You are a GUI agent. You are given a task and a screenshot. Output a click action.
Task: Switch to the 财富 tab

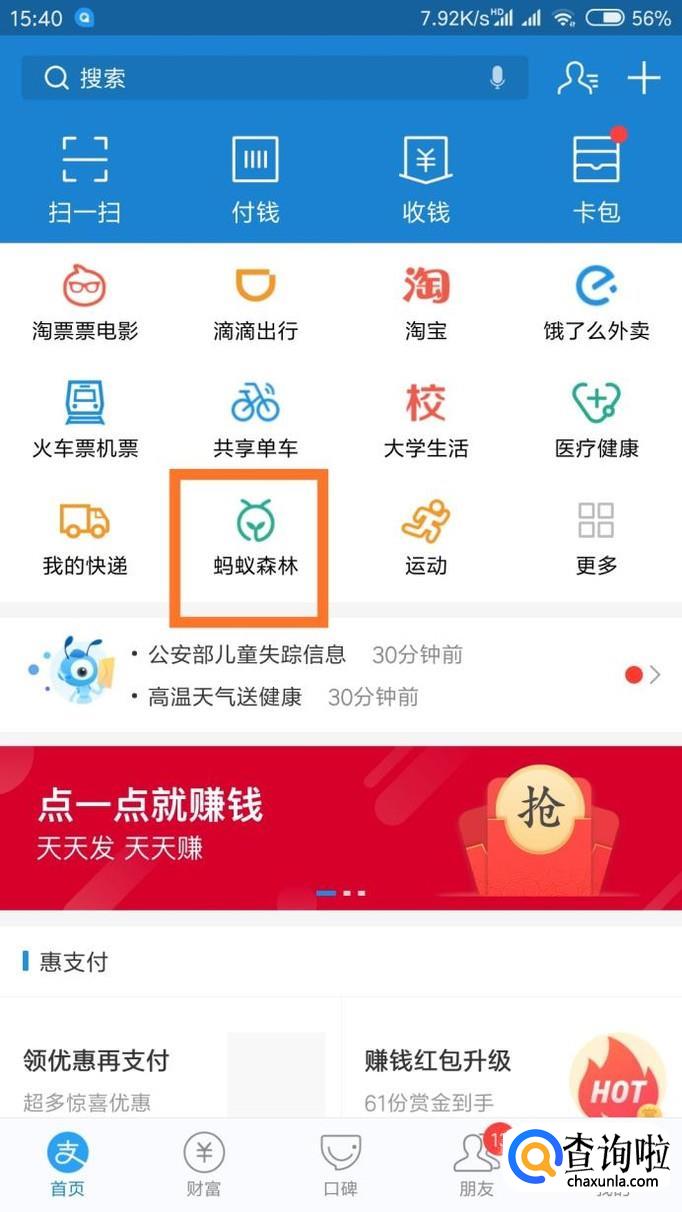(x=204, y=1165)
